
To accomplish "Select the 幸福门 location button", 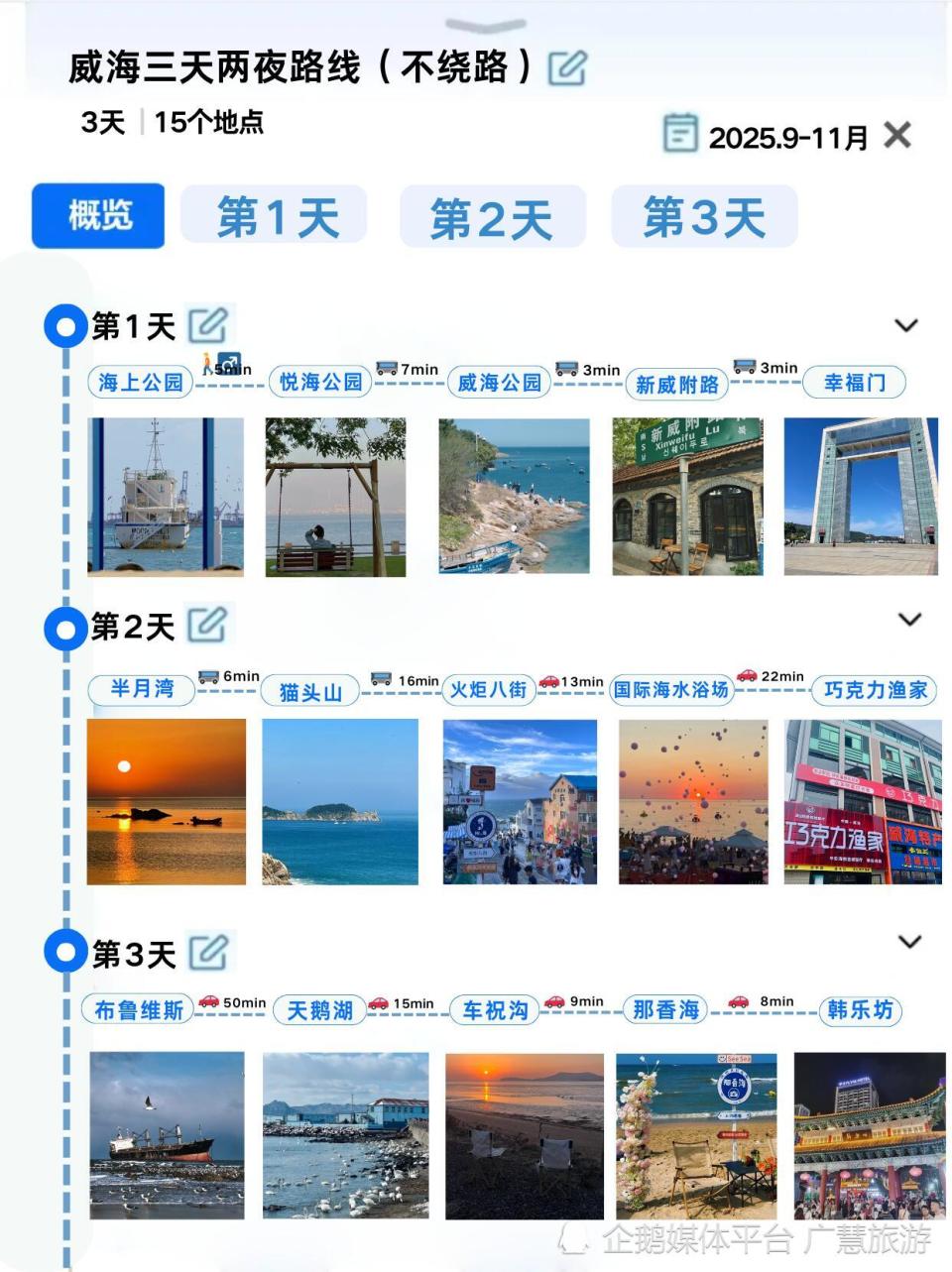I will tap(855, 383).
